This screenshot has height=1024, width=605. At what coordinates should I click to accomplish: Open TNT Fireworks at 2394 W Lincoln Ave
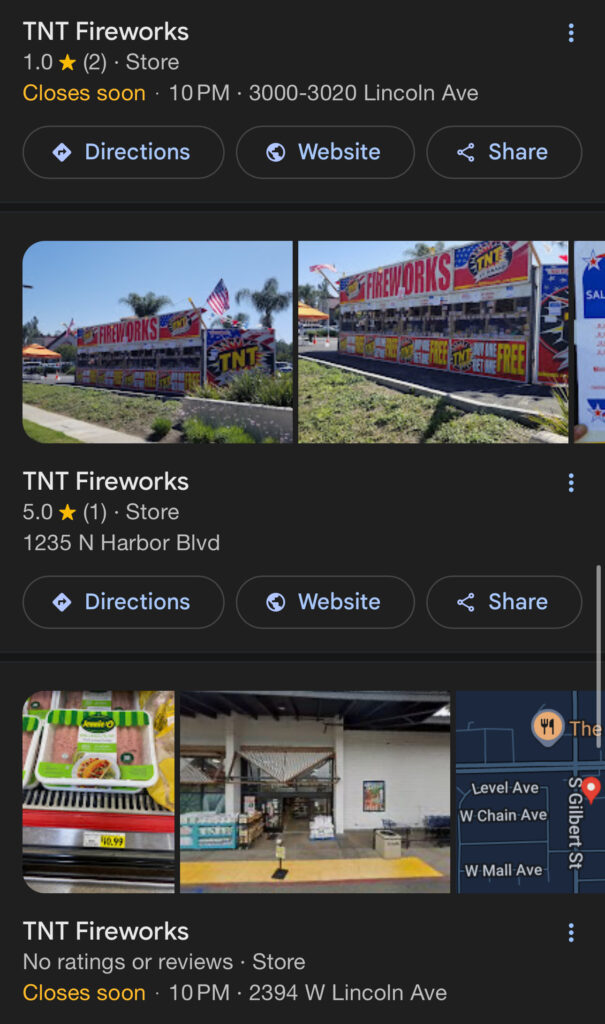click(105, 931)
